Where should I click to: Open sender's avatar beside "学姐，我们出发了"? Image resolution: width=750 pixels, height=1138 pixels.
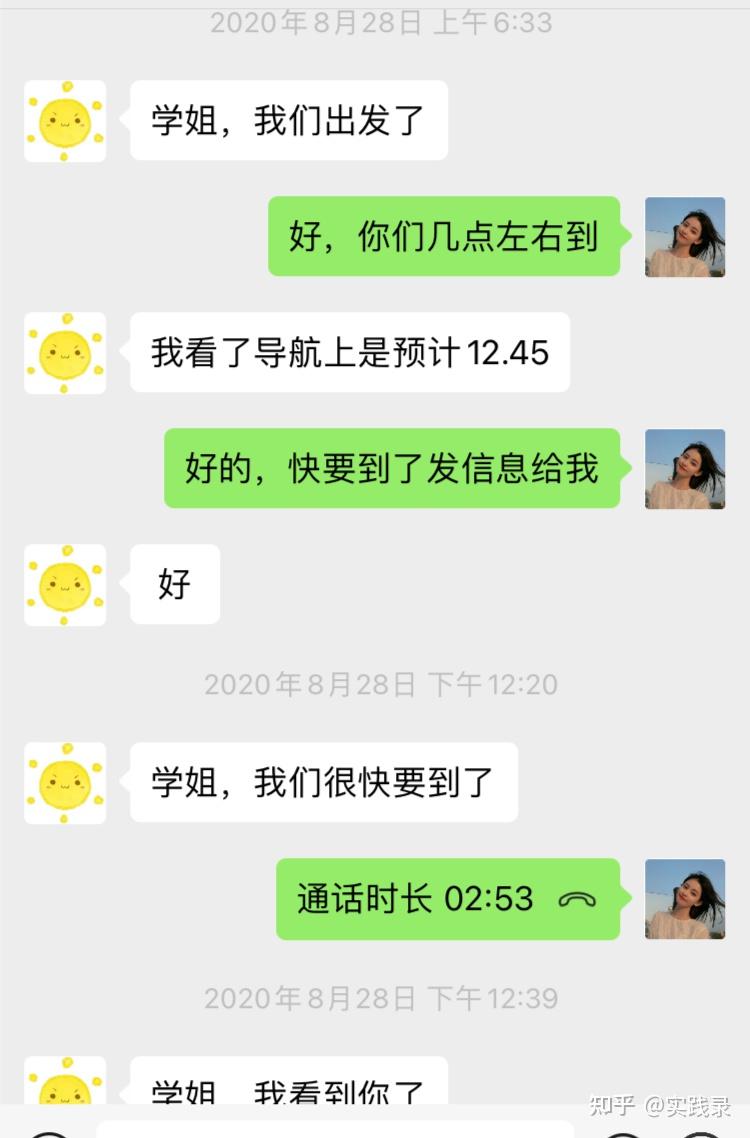pyautogui.click(x=65, y=121)
